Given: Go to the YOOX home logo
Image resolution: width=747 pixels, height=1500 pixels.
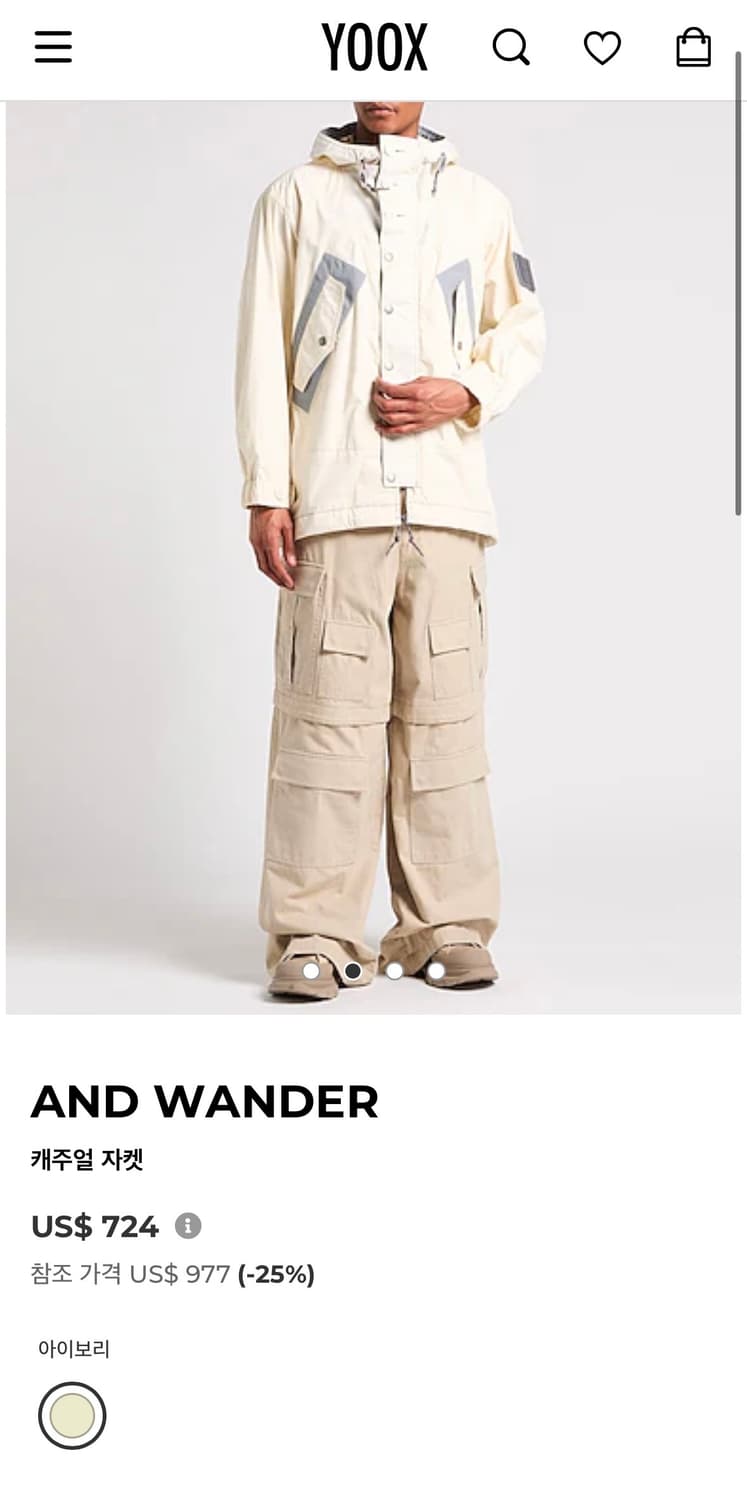Looking at the screenshot, I should click(x=374, y=48).
